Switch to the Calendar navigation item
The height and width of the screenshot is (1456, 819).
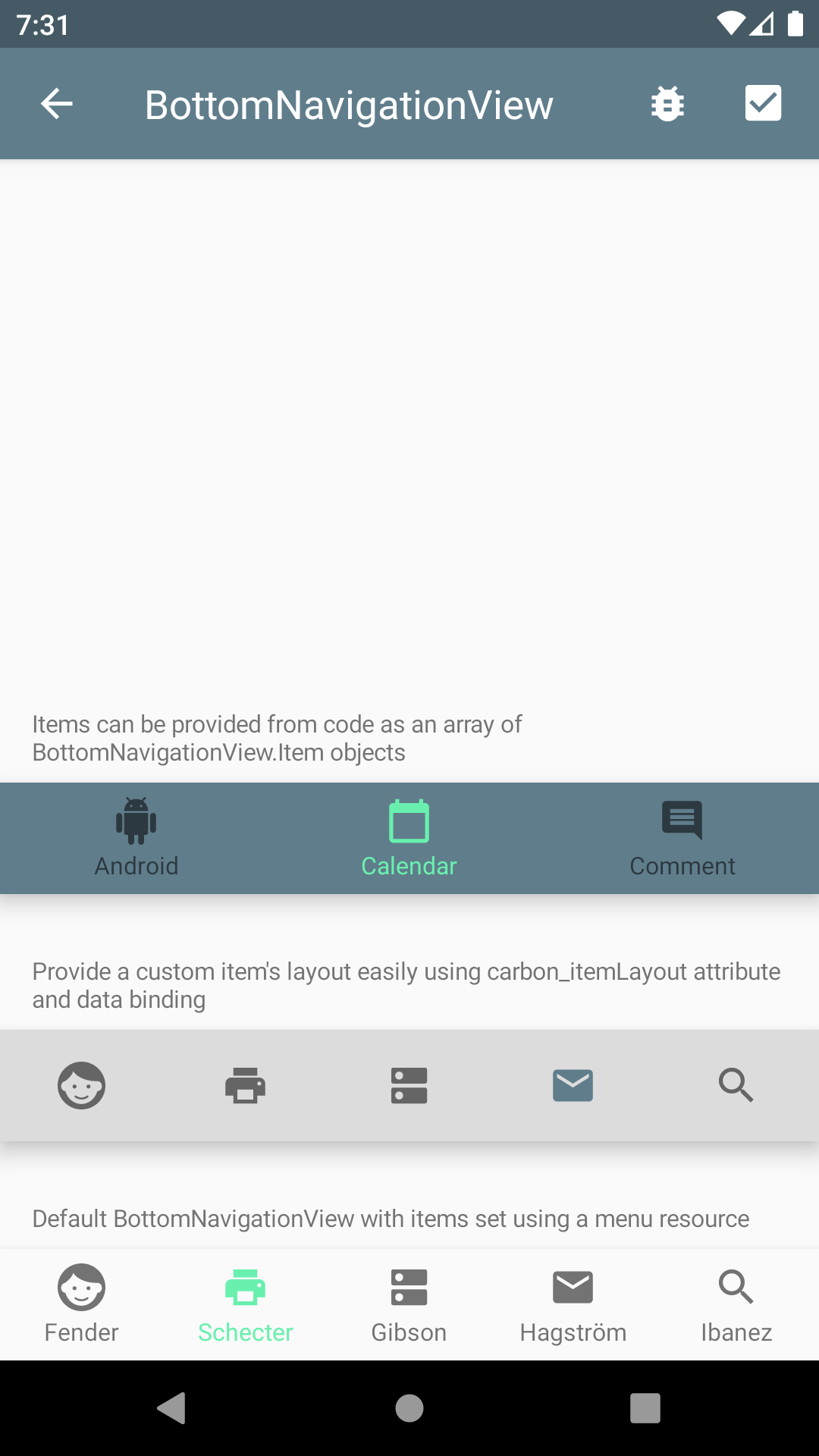coord(409,839)
